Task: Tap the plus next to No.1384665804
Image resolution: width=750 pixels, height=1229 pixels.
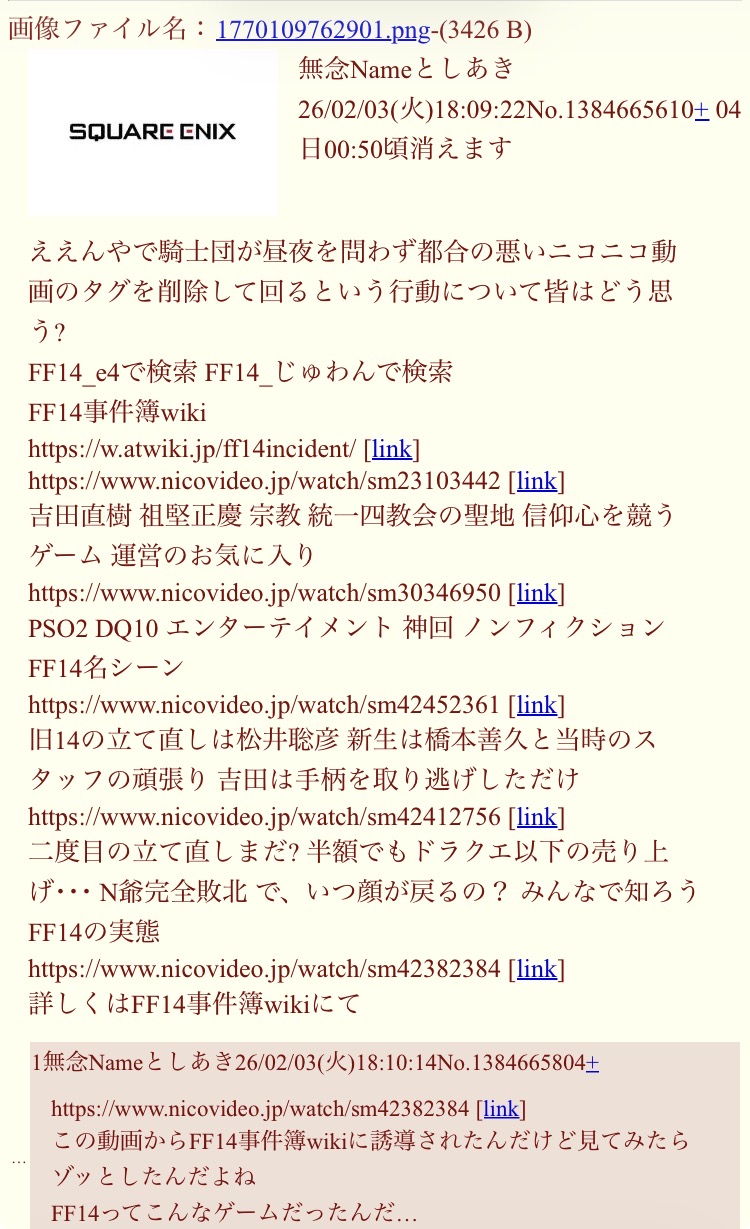Action: 592,1063
